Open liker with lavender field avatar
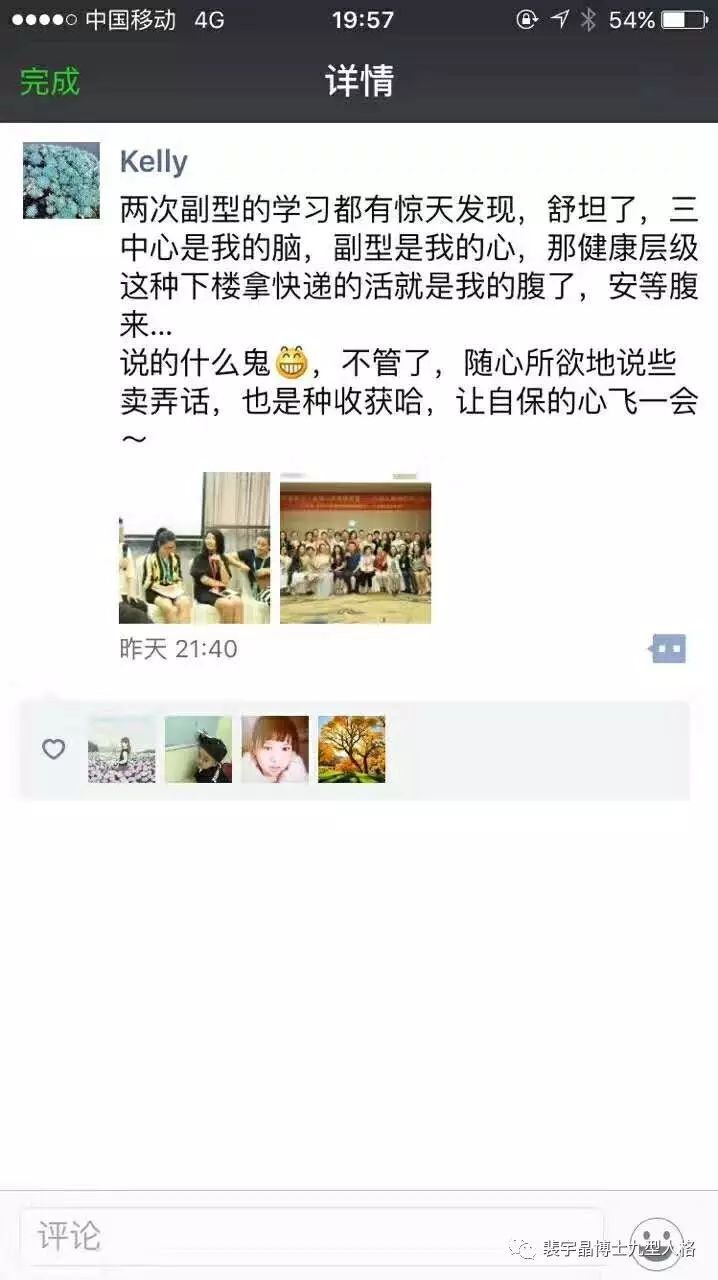 [122, 749]
